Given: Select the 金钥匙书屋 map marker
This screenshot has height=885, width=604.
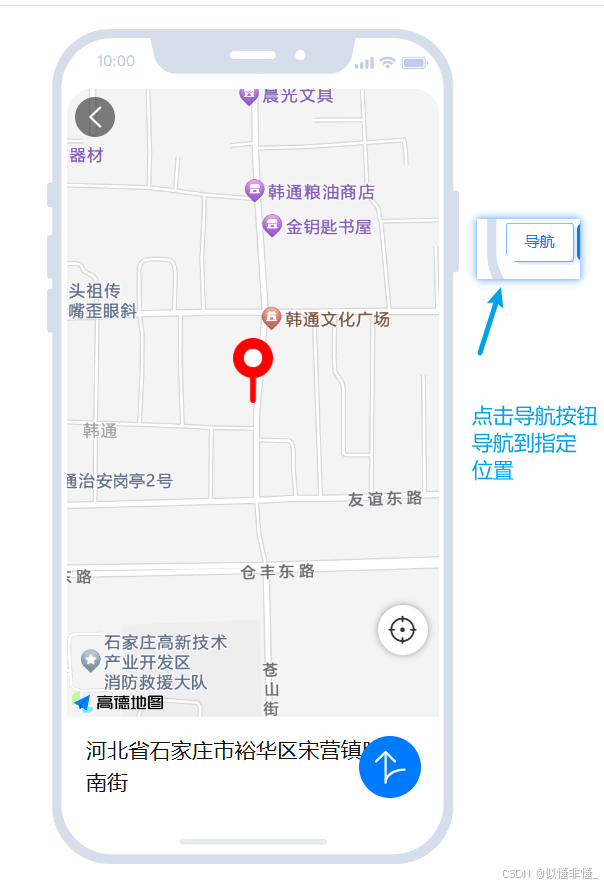Looking at the screenshot, I should pyautogui.click(x=272, y=226).
